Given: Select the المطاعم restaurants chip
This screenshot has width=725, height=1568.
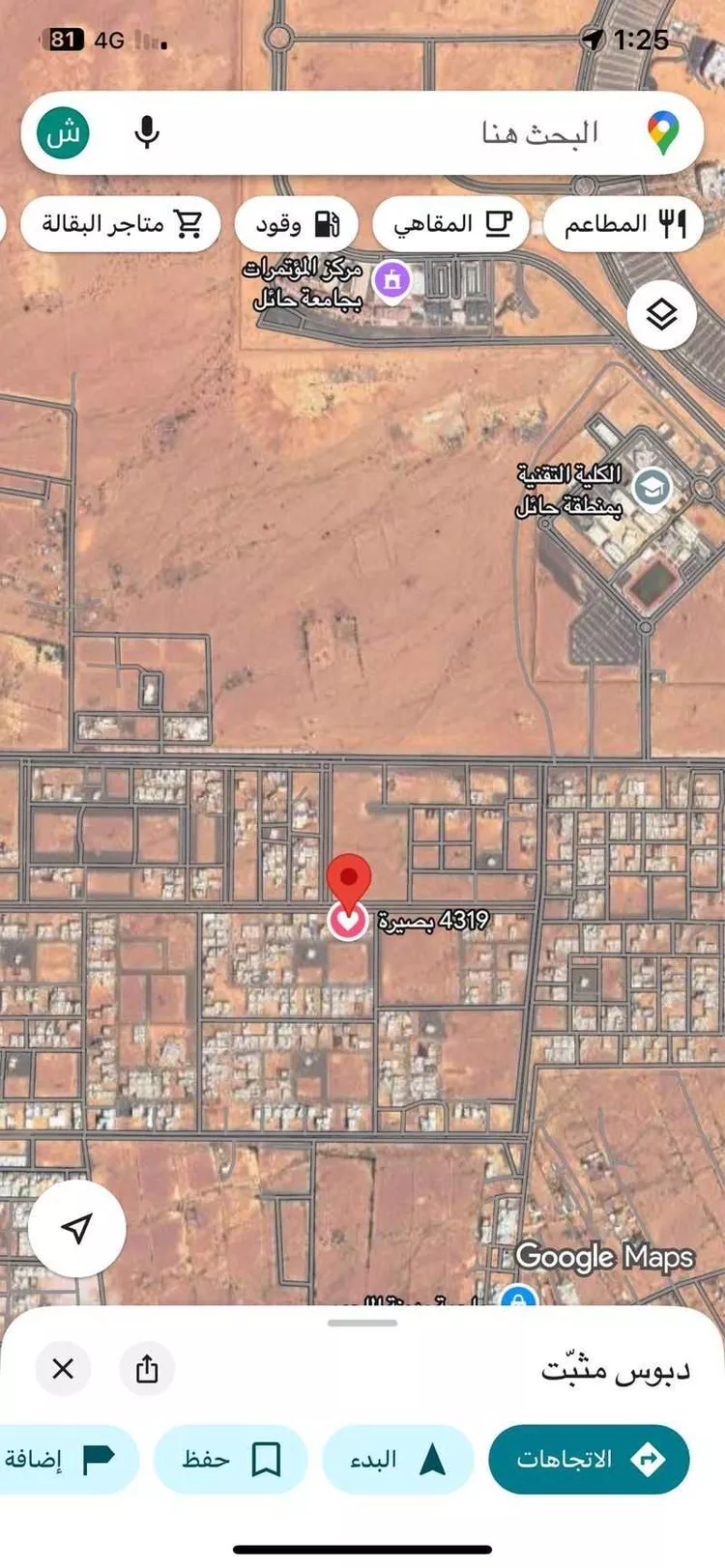Looking at the screenshot, I should (x=623, y=224).
